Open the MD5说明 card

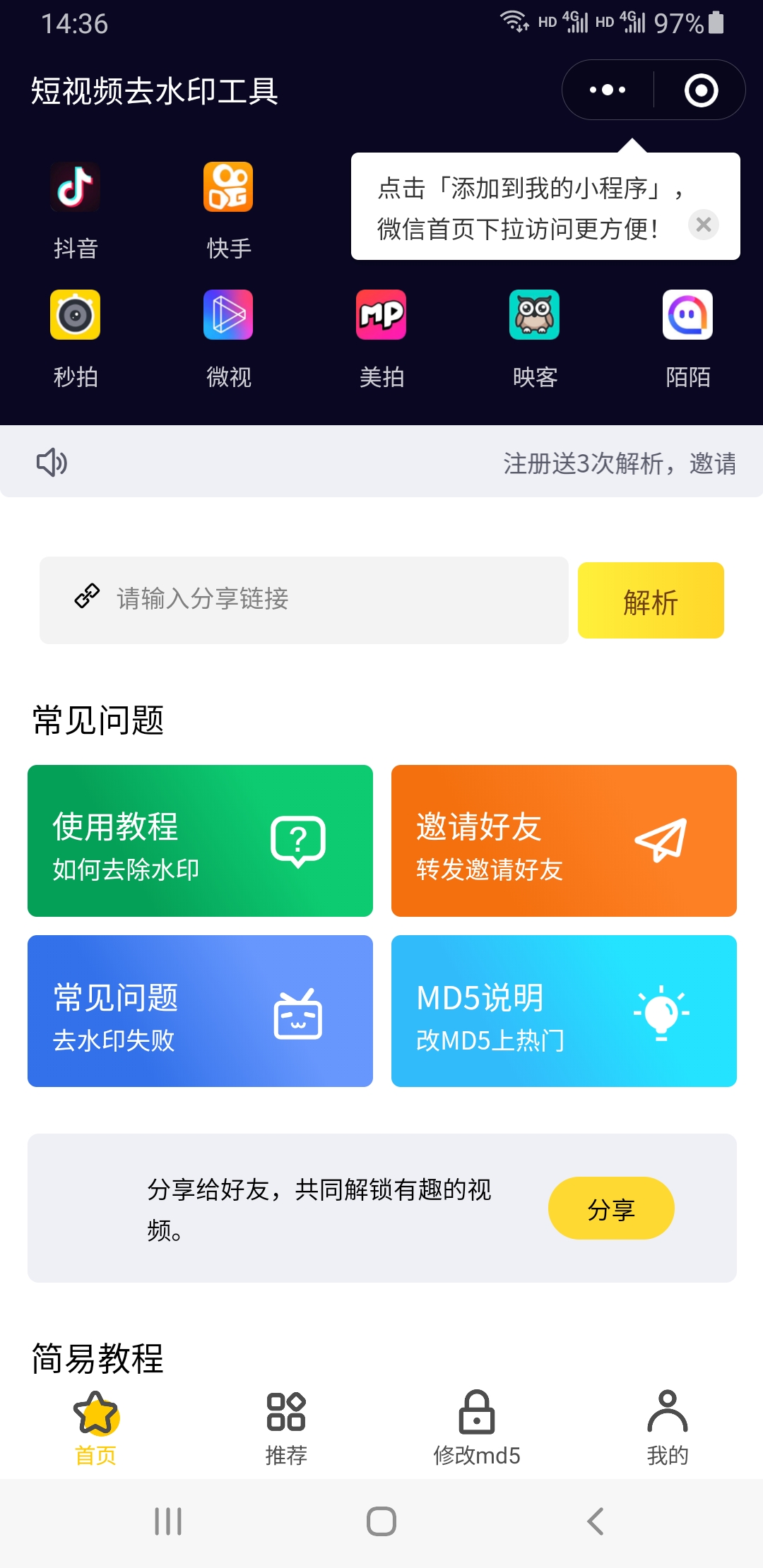pos(564,1011)
